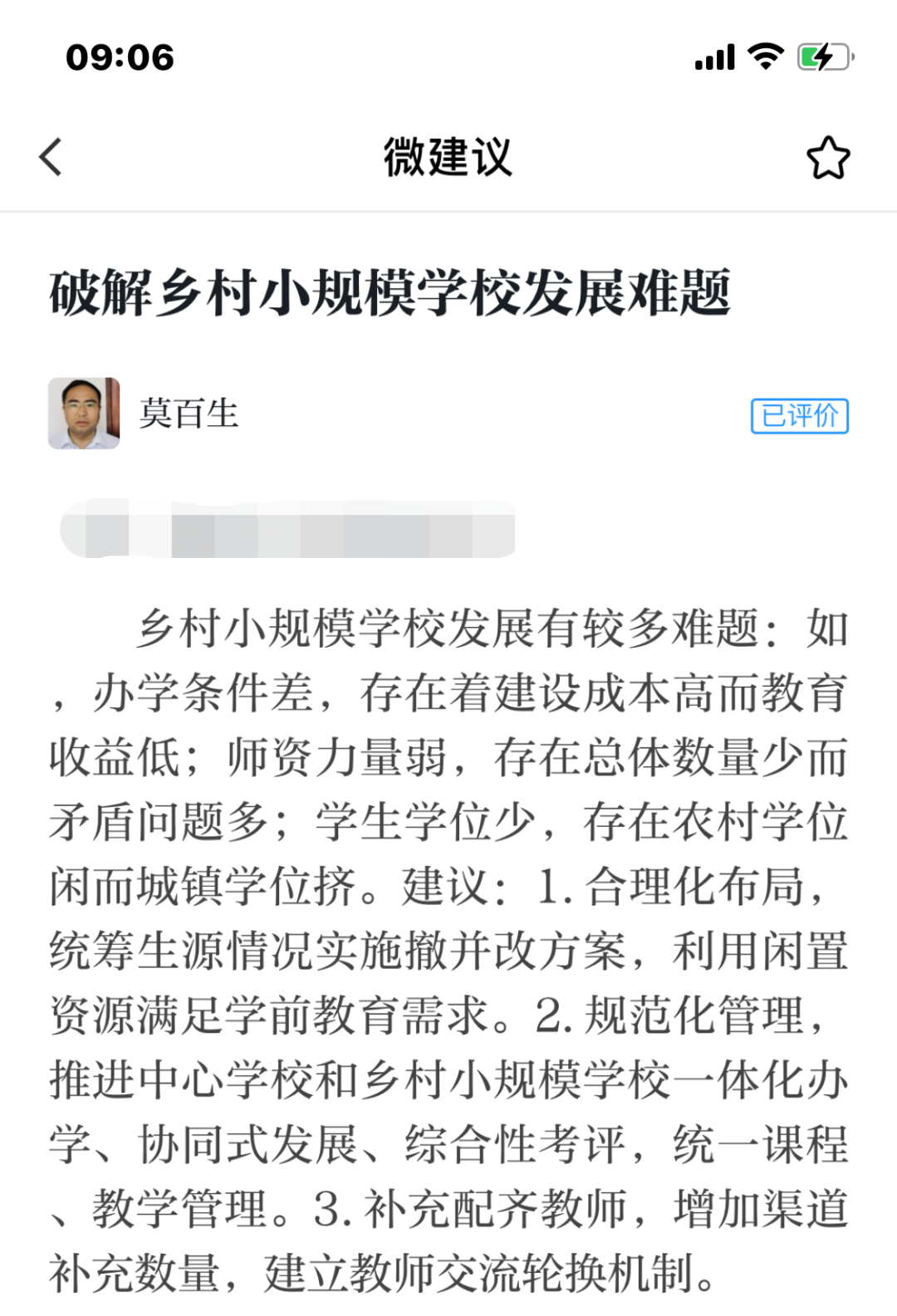The width and height of the screenshot is (897, 1316).
Task: Go back using the top-left arrow
Action: (x=51, y=157)
